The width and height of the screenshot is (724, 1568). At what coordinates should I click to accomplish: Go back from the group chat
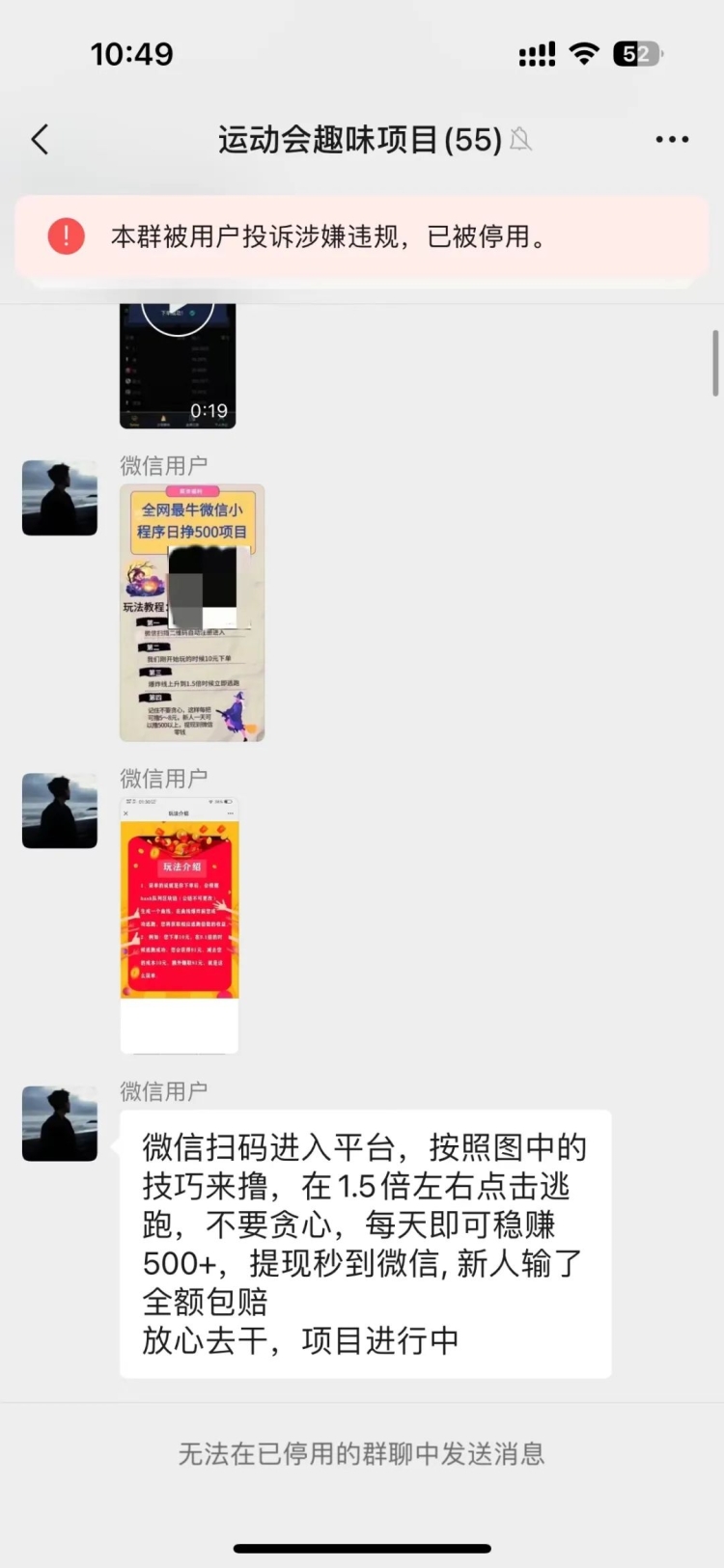click(40, 140)
